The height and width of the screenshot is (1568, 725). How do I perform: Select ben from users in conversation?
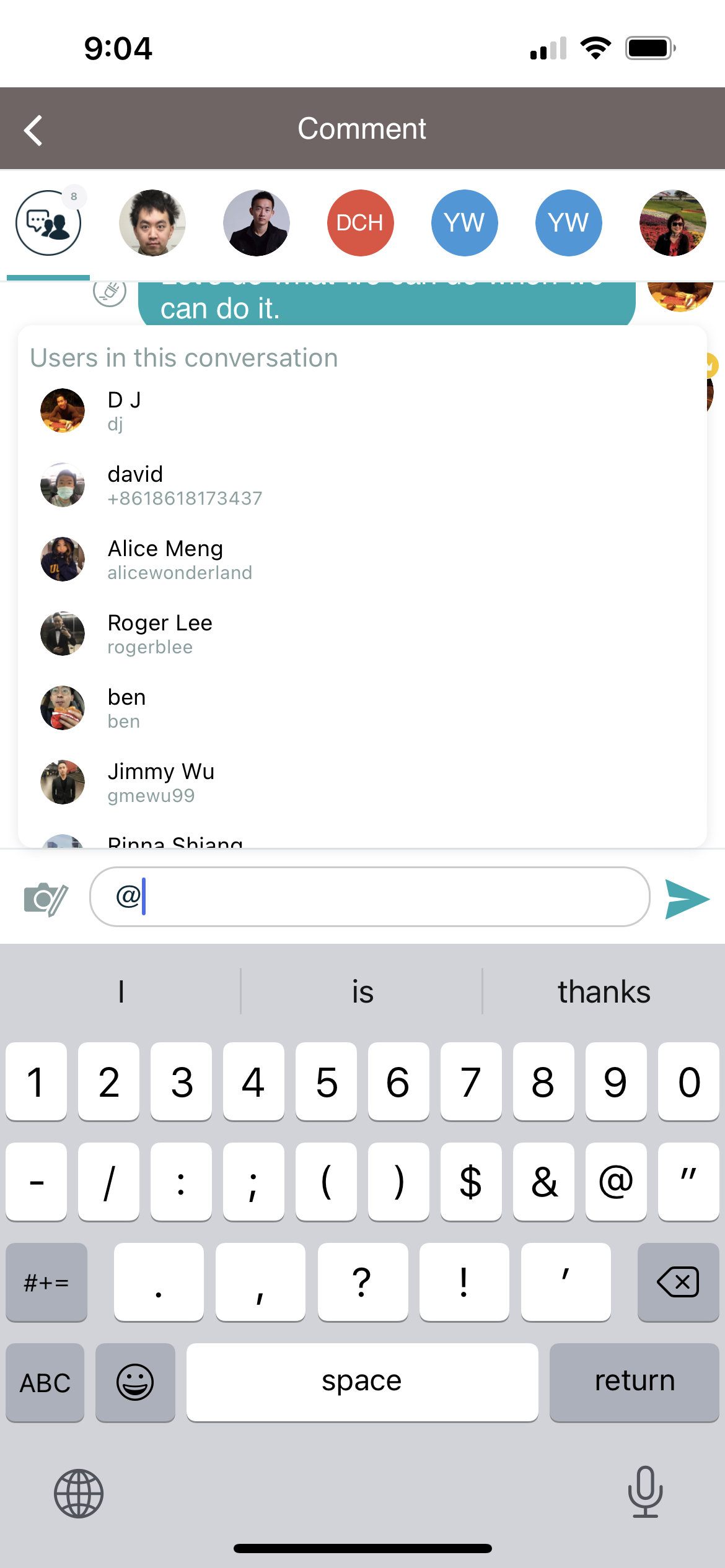(126, 708)
